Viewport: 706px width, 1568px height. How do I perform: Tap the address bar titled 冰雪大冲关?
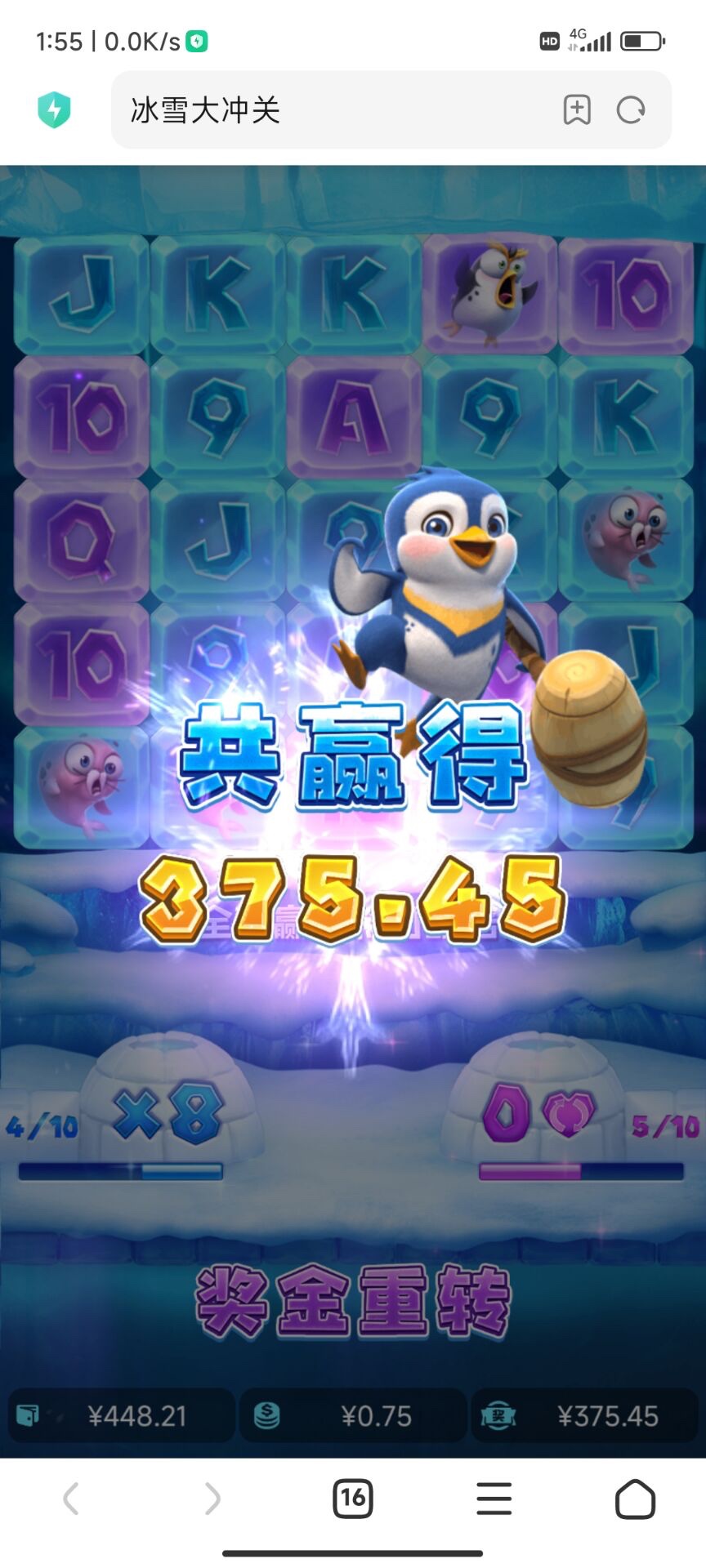coord(327,109)
